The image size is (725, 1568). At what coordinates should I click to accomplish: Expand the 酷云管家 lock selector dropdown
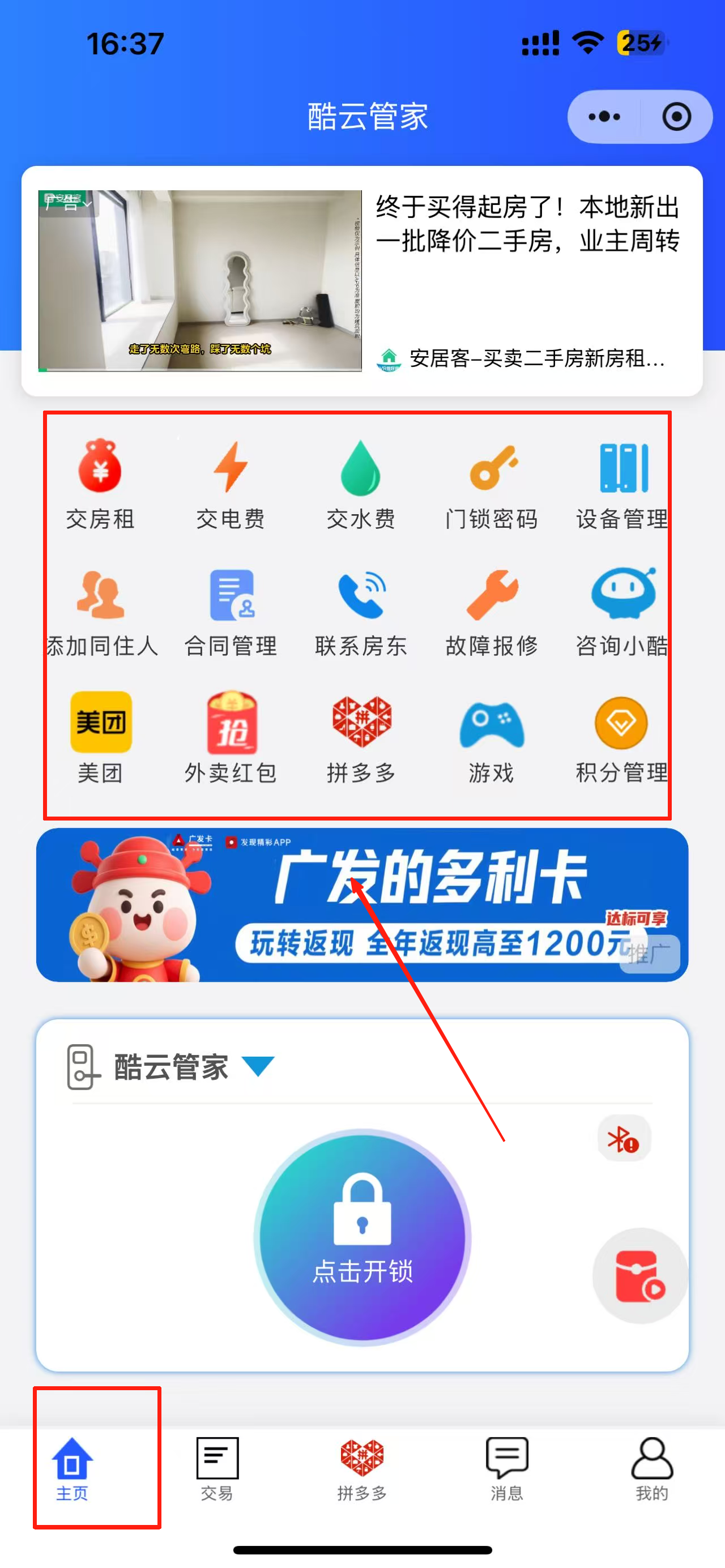coord(258,1066)
